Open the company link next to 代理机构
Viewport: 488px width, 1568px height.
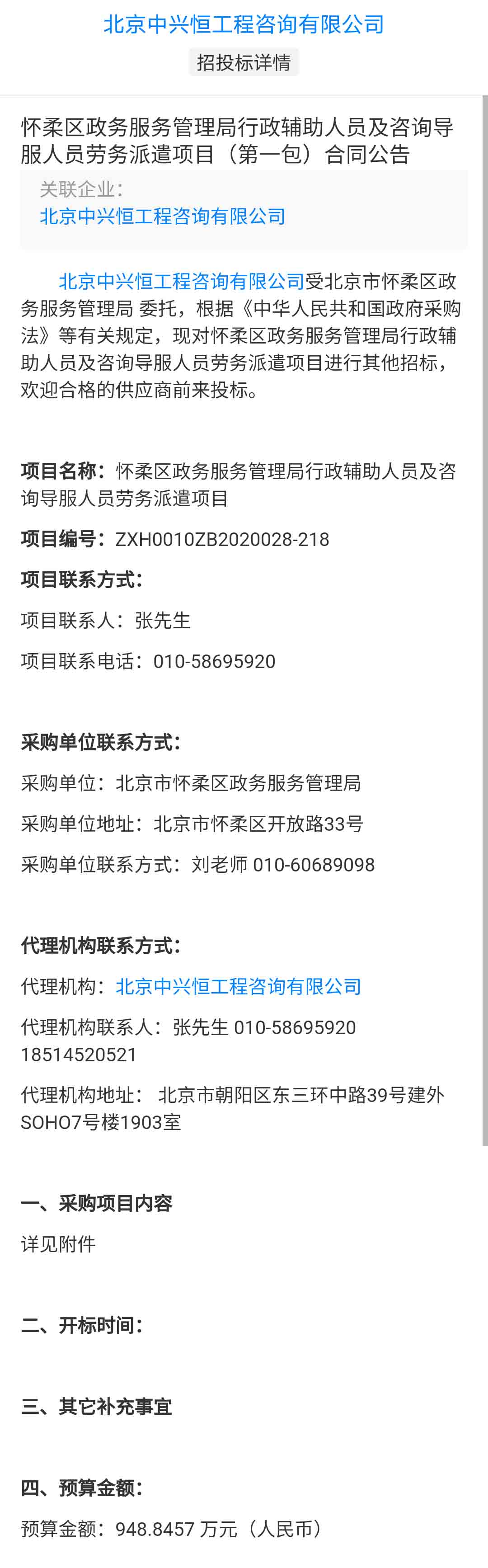point(239,986)
